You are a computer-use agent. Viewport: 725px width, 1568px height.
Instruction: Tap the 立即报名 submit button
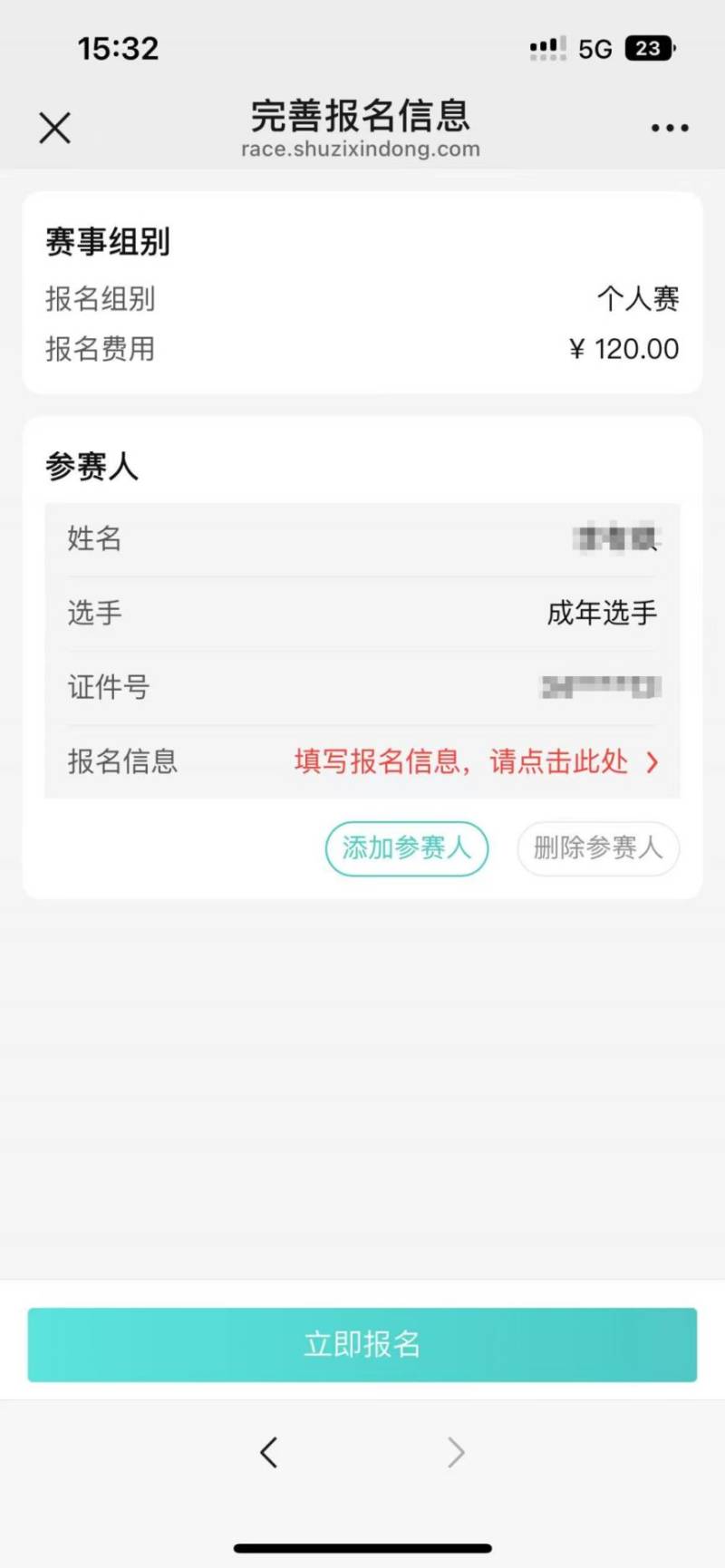[362, 1345]
